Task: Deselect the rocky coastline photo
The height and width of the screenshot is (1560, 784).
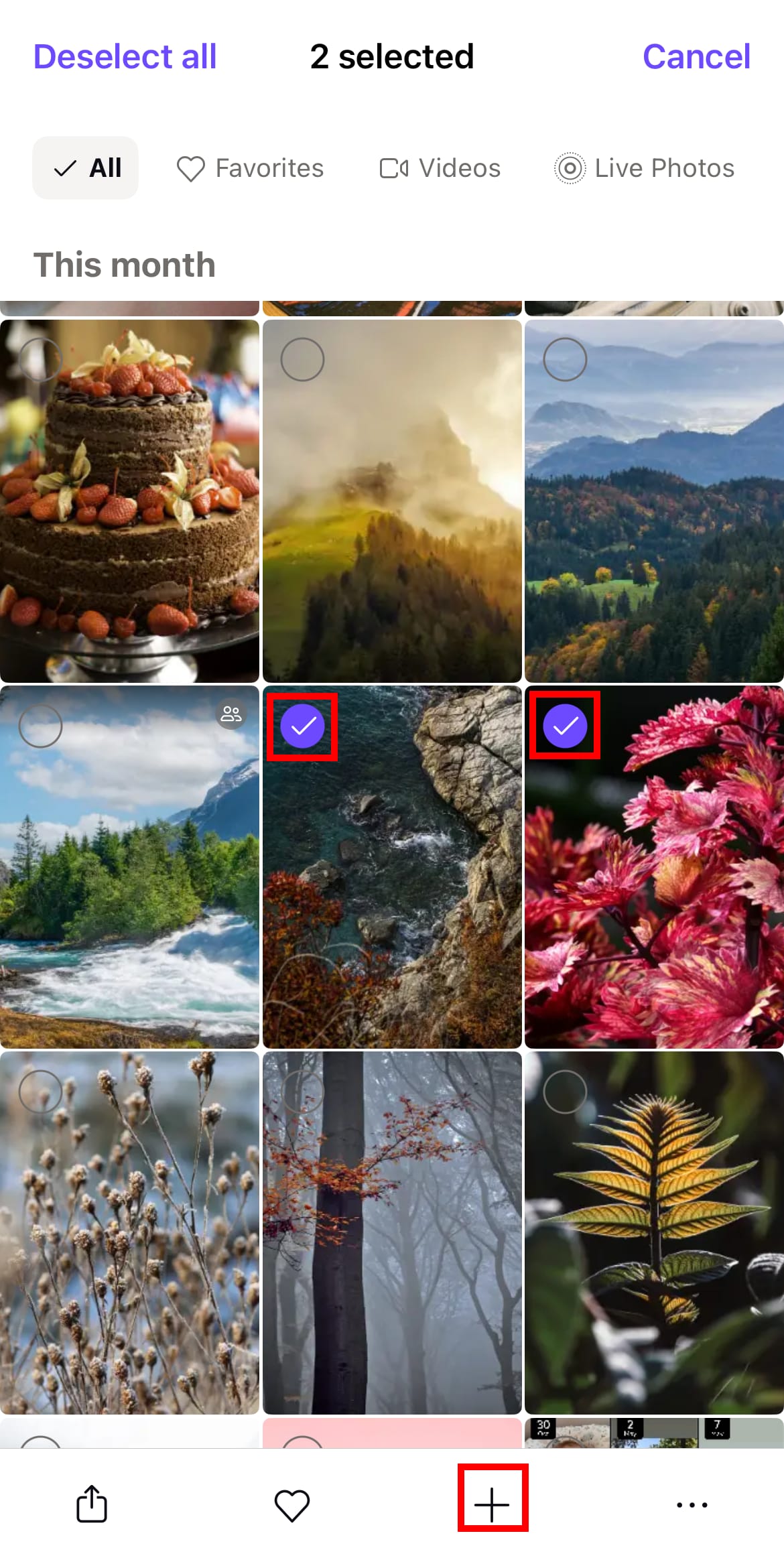Action: [302, 726]
